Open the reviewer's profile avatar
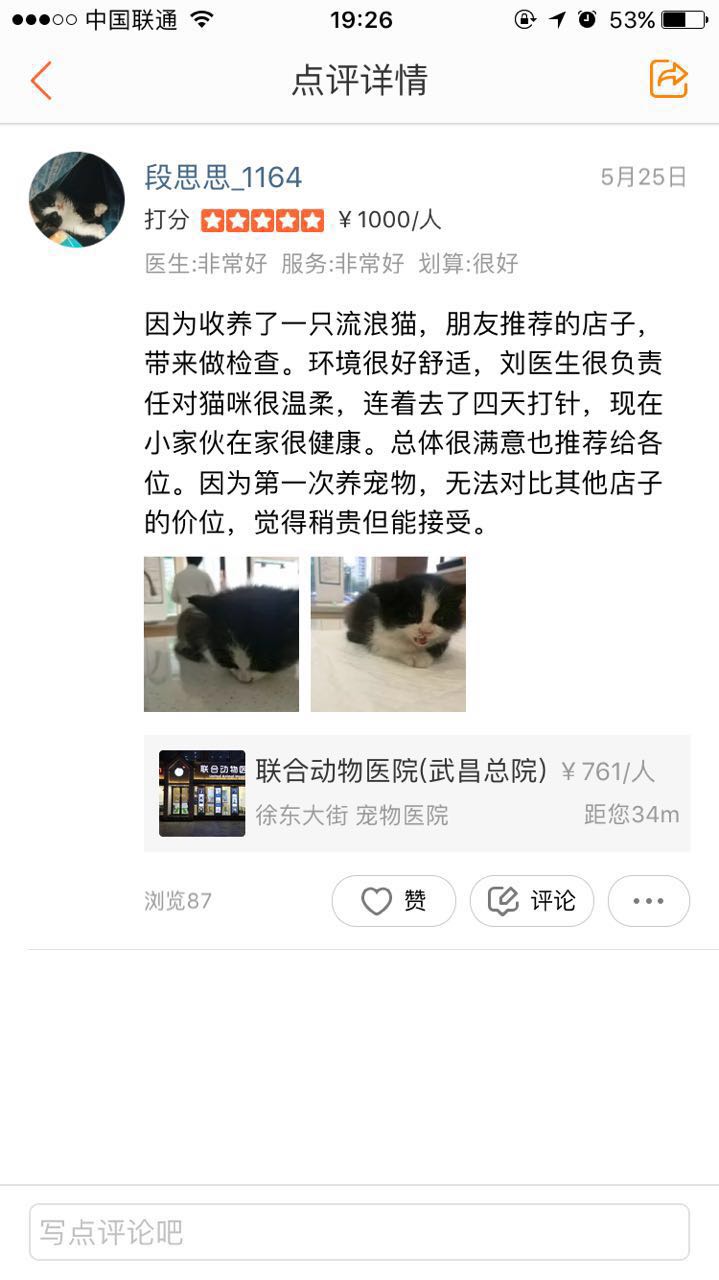This screenshot has width=719, height=1280. [77, 200]
